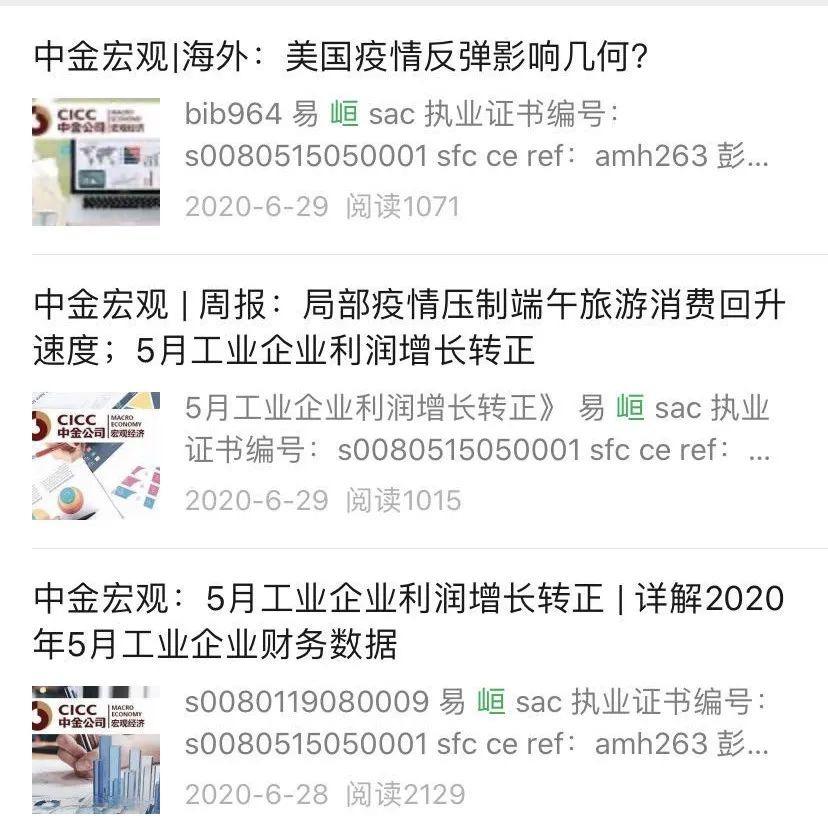Open article 美国疫情反弹影响几何

tap(342, 57)
